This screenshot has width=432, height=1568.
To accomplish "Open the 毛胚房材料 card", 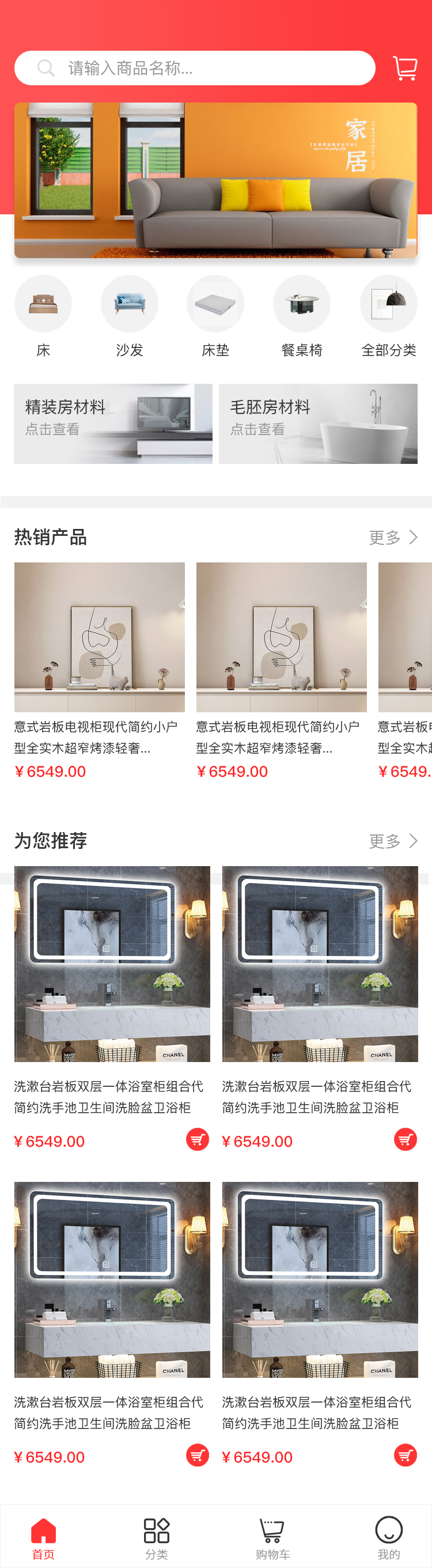I will click(318, 424).
